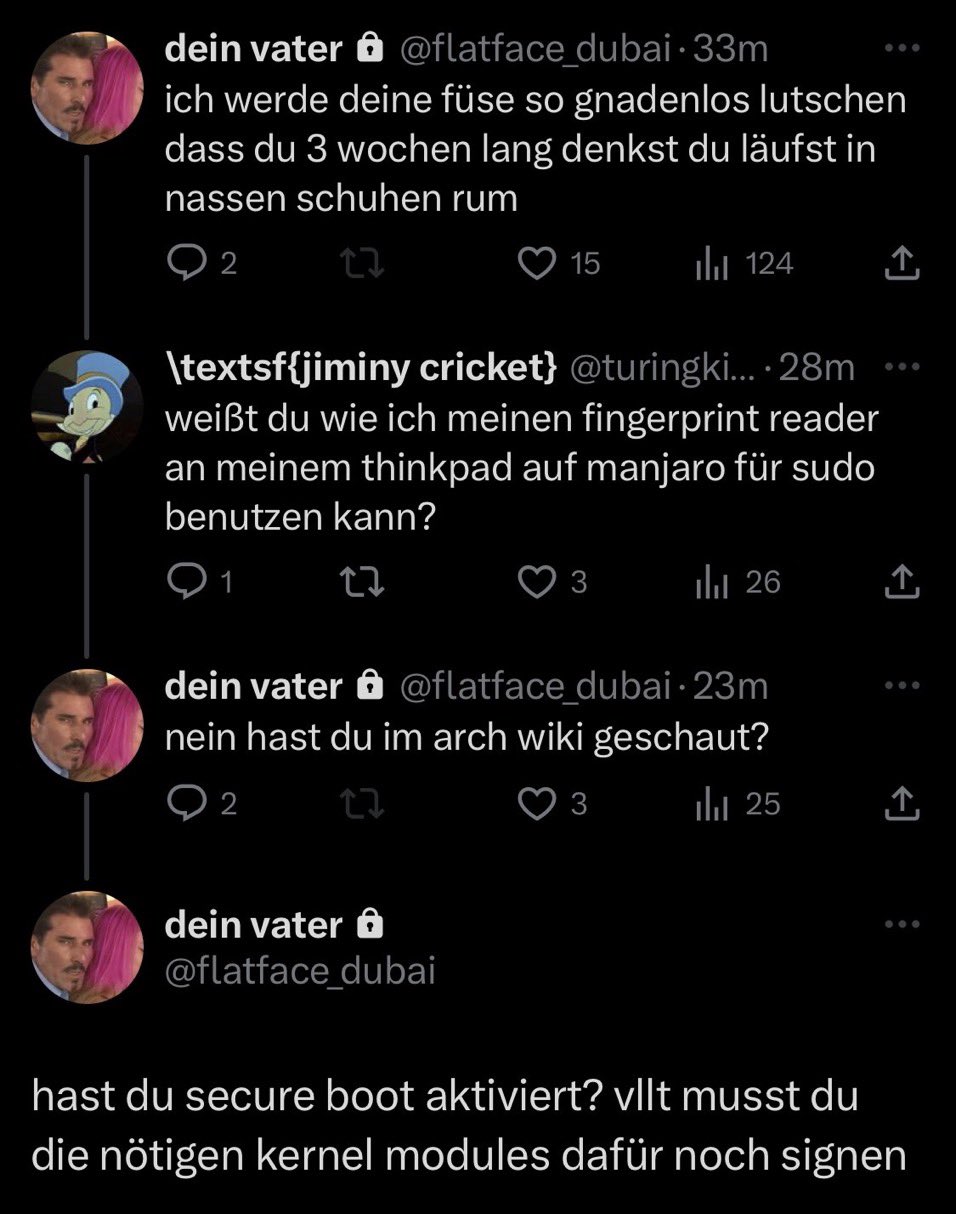The height and width of the screenshot is (1214, 956).
Task: Open jiminy cricket's profile picture
Action: (87, 405)
